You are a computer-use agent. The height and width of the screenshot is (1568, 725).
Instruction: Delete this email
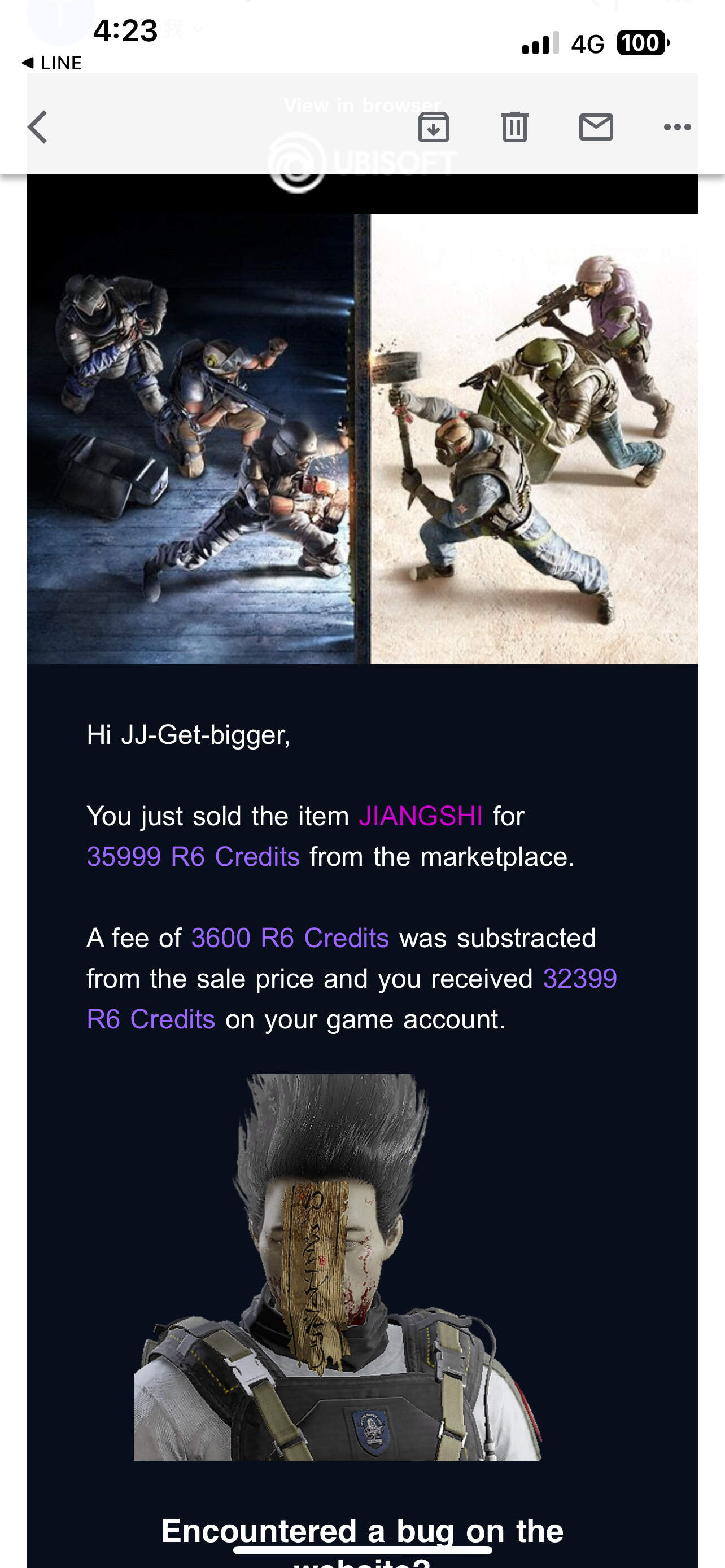click(x=515, y=126)
